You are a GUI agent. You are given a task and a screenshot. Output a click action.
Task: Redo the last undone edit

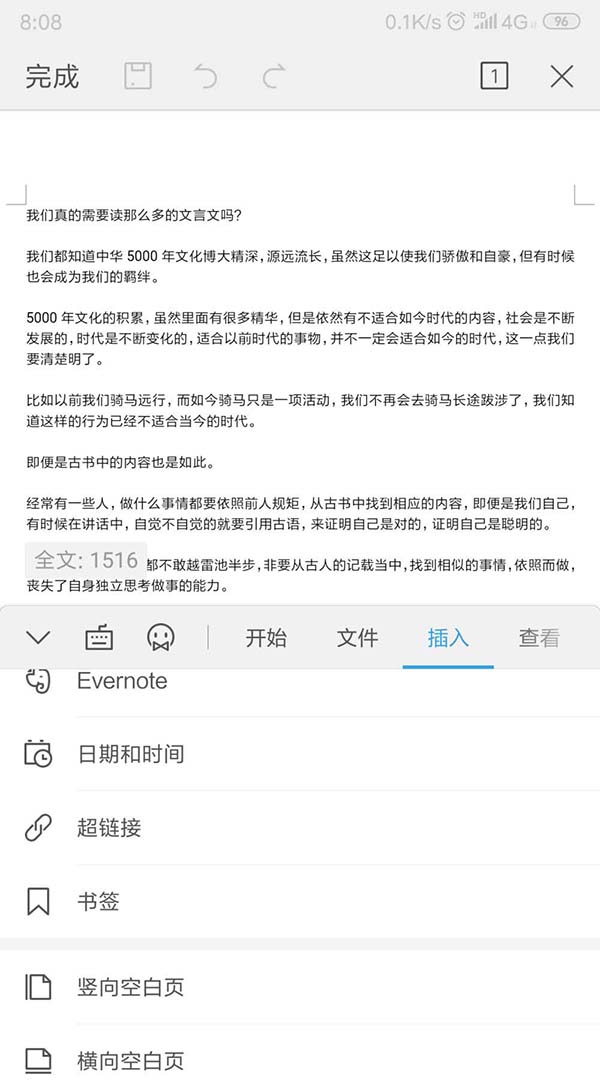pos(273,77)
